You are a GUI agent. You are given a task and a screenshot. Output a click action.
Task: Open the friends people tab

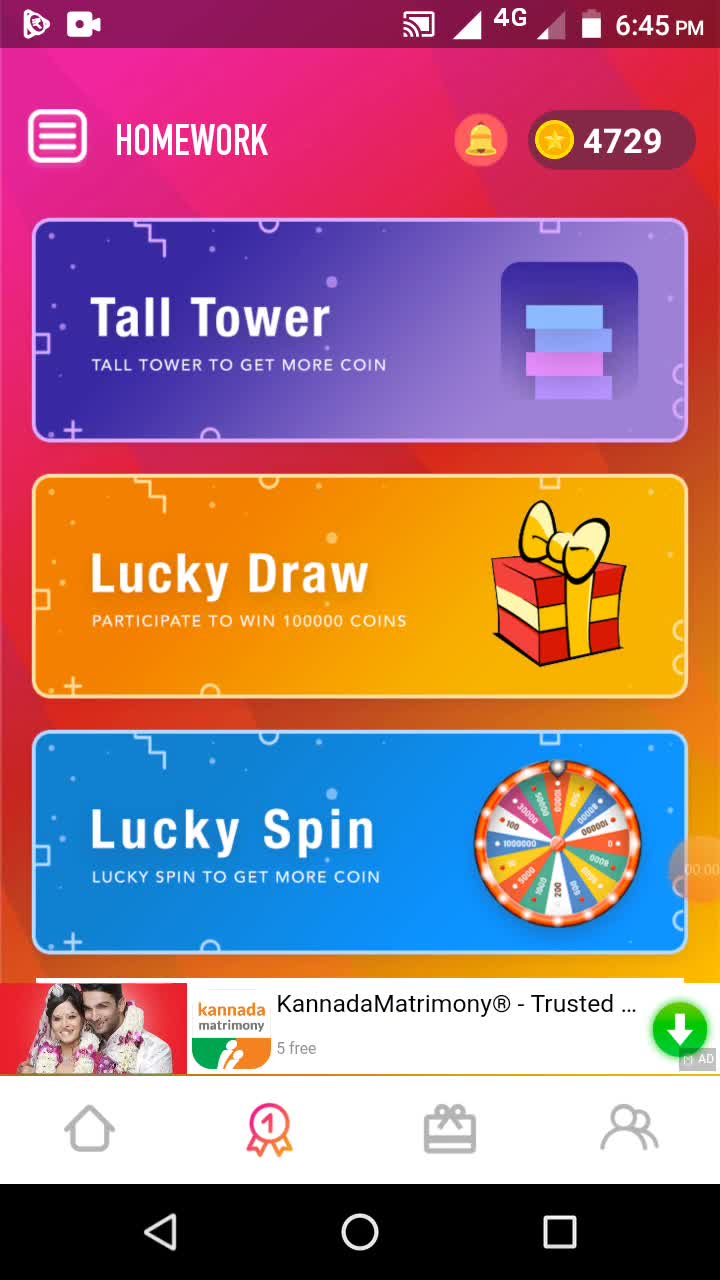(629, 1130)
